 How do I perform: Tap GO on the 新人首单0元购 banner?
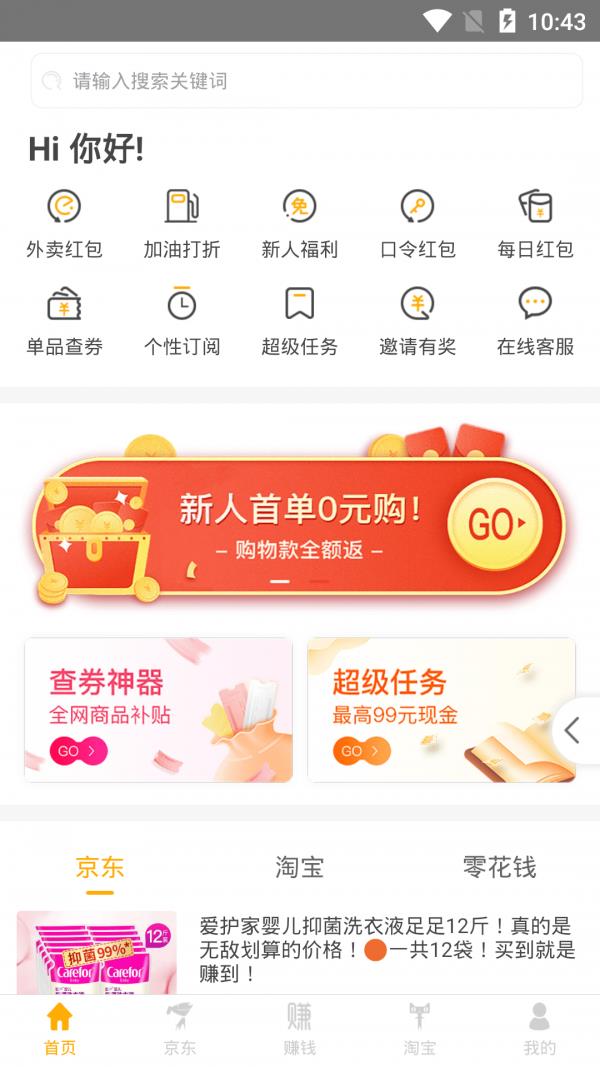pos(494,524)
